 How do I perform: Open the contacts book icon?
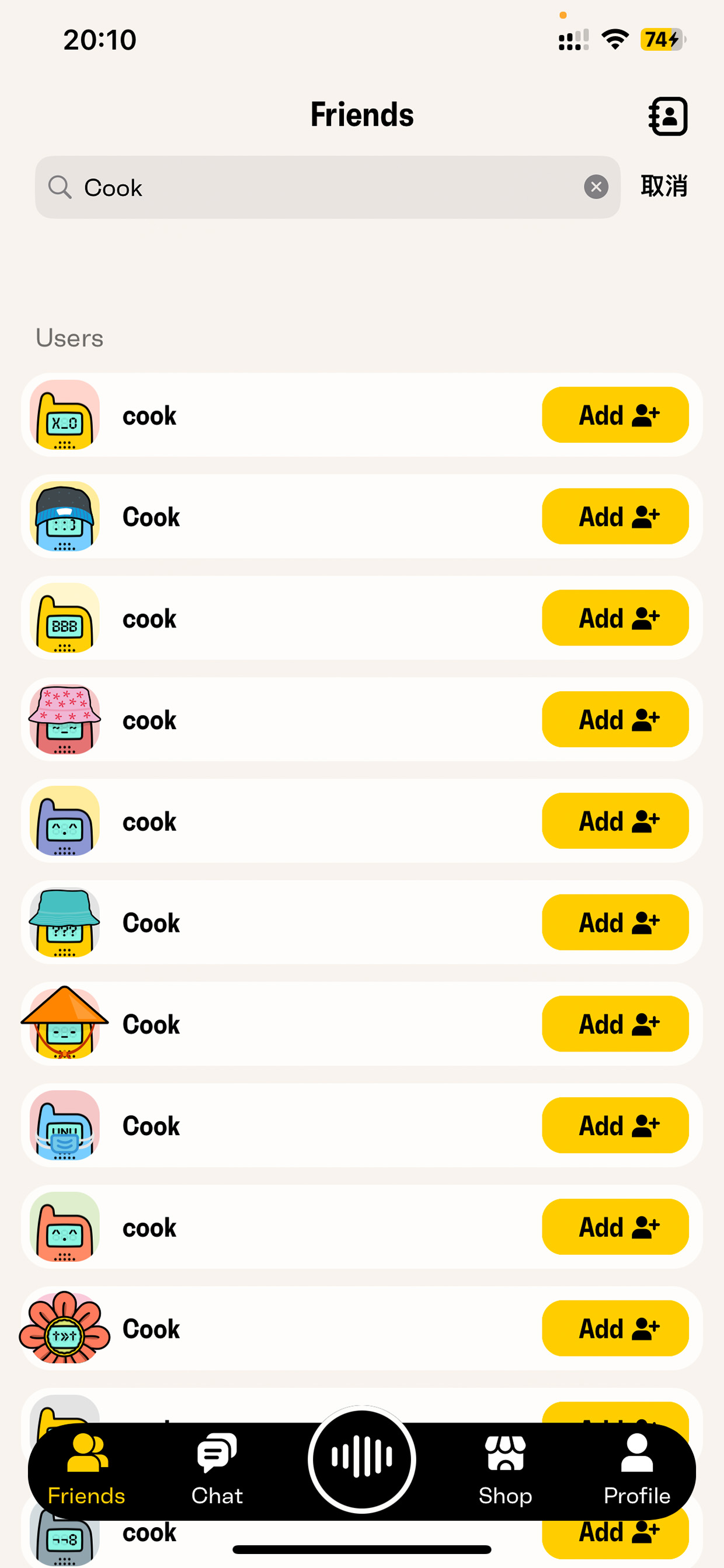click(x=668, y=116)
